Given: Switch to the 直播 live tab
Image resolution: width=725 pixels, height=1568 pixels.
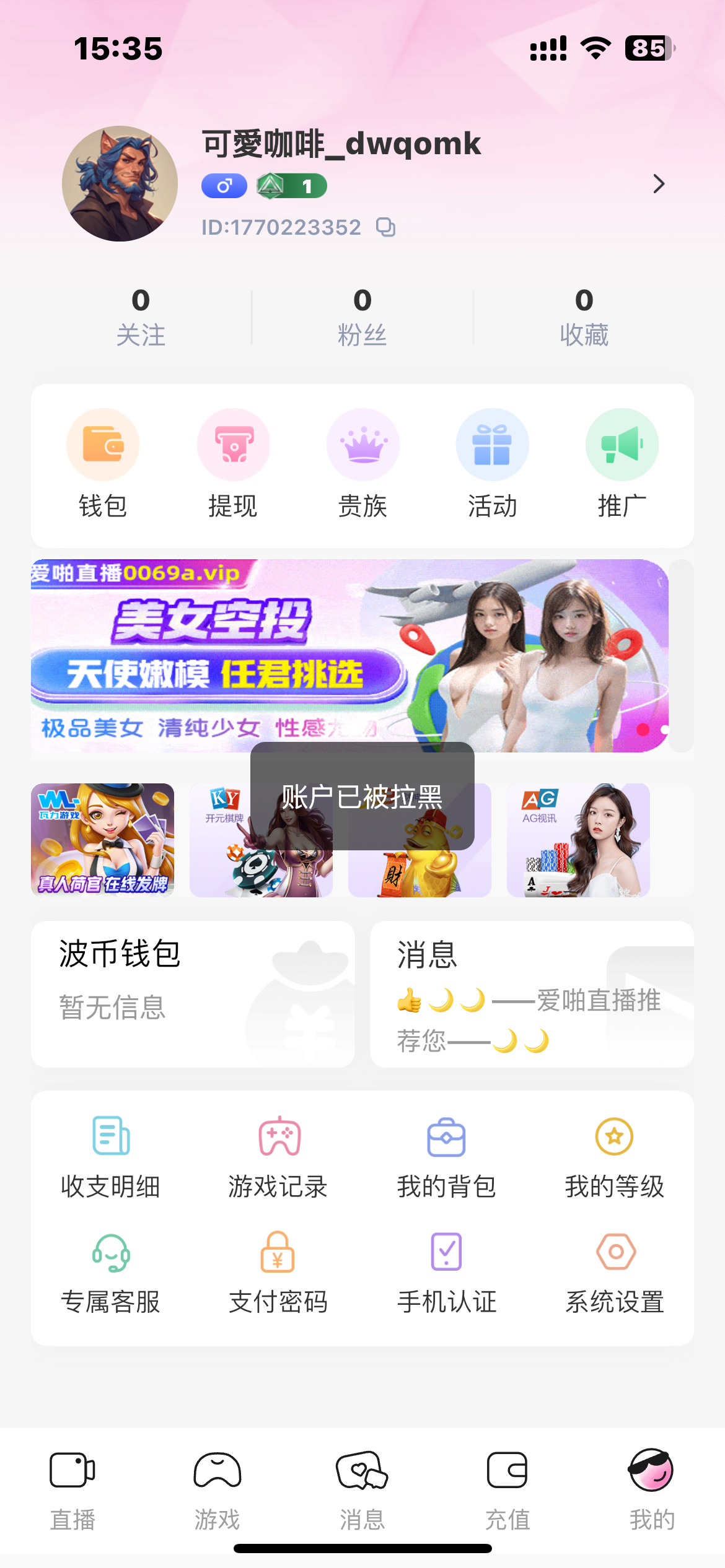Looking at the screenshot, I should 72,1490.
